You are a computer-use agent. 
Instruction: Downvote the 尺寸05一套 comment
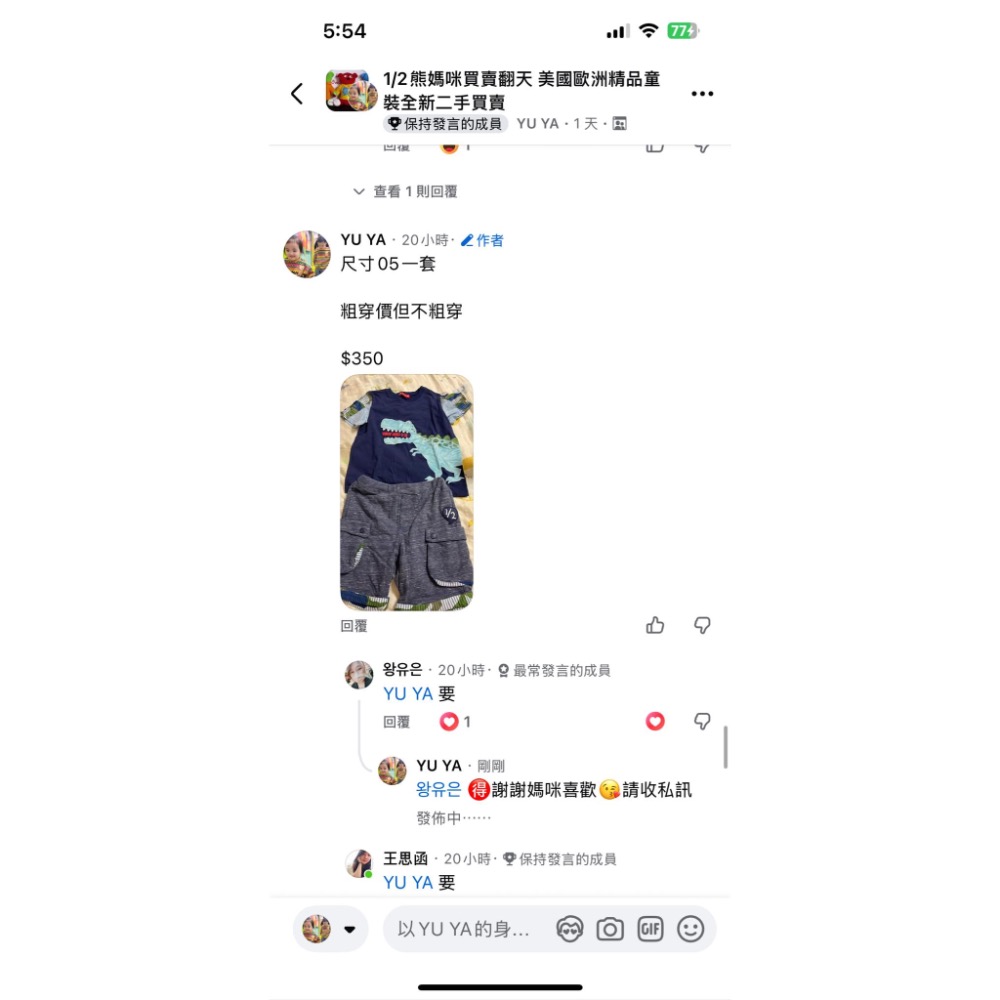[x=703, y=626]
